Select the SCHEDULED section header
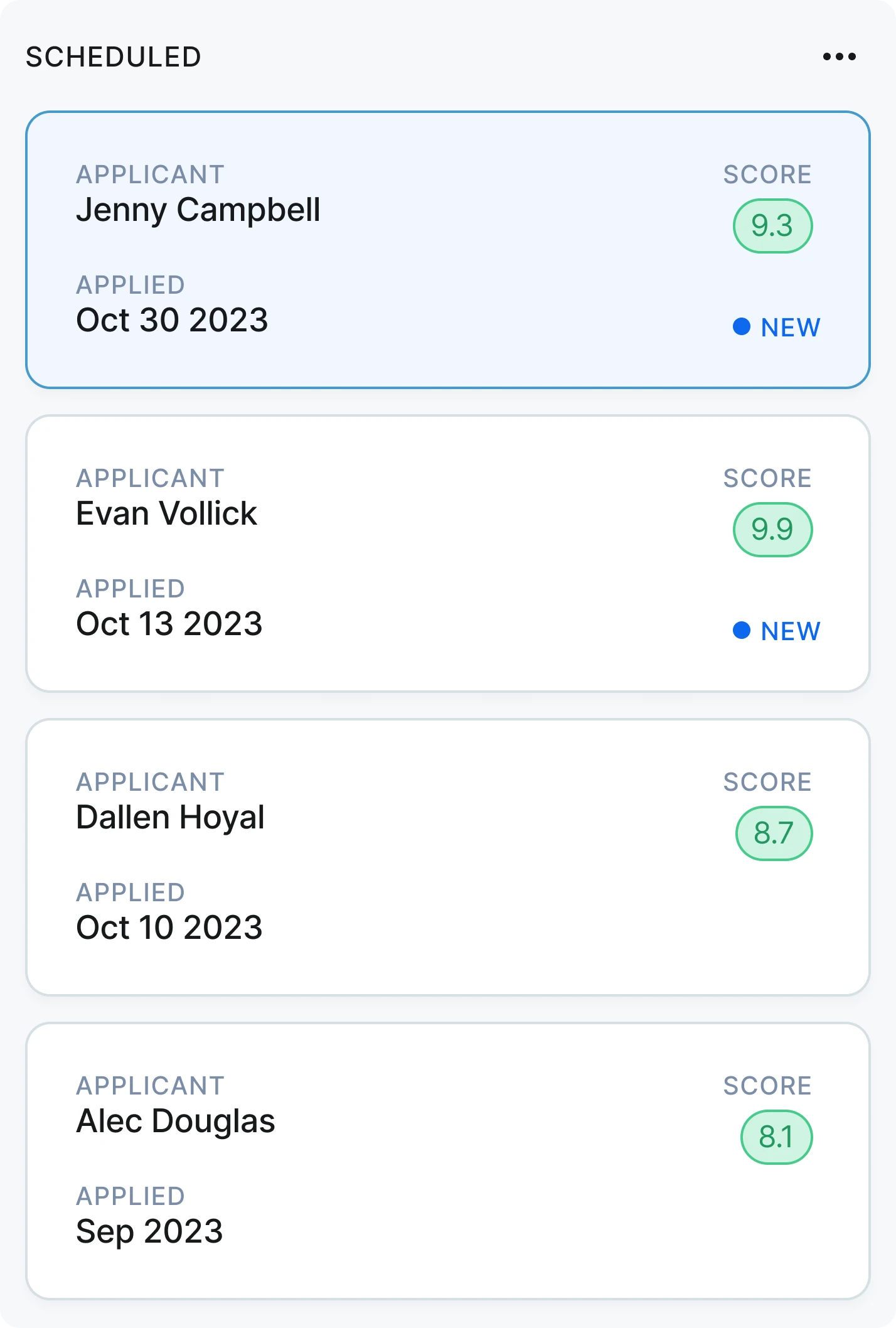The image size is (896, 1328). [113, 56]
